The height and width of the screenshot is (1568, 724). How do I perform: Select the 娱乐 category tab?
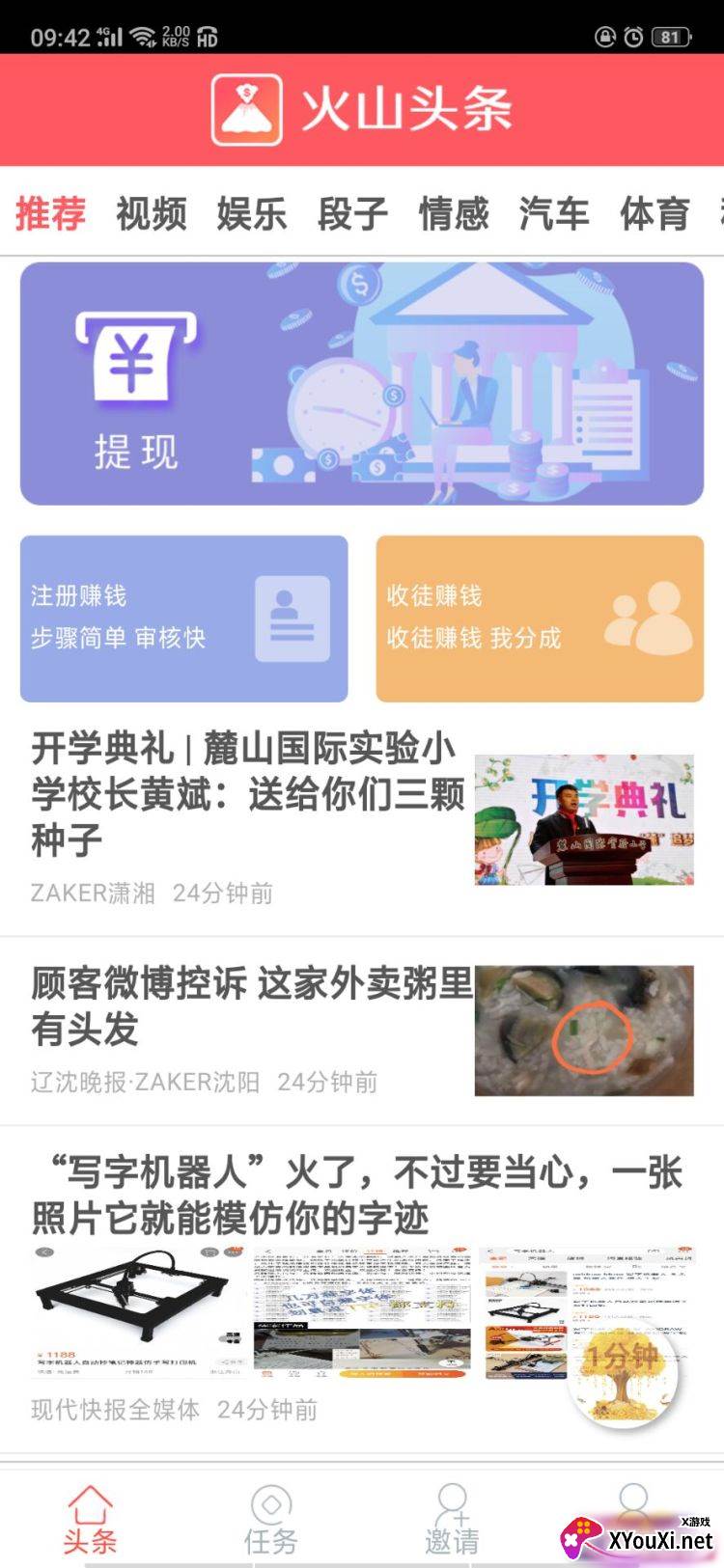pyautogui.click(x=252, y=213)
